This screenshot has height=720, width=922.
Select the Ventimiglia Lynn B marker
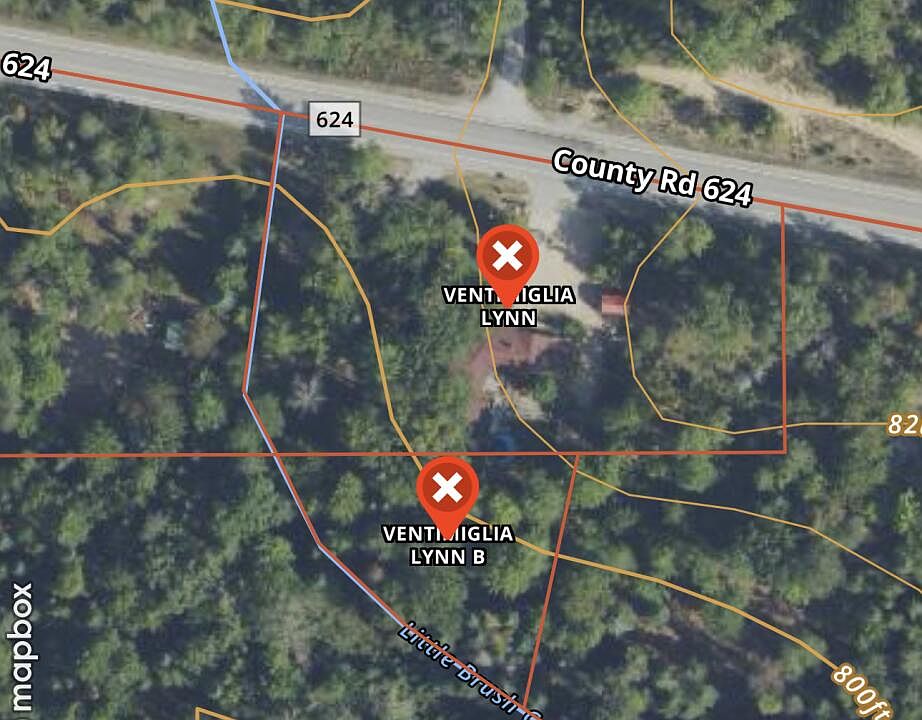click(x=447, y=489)
